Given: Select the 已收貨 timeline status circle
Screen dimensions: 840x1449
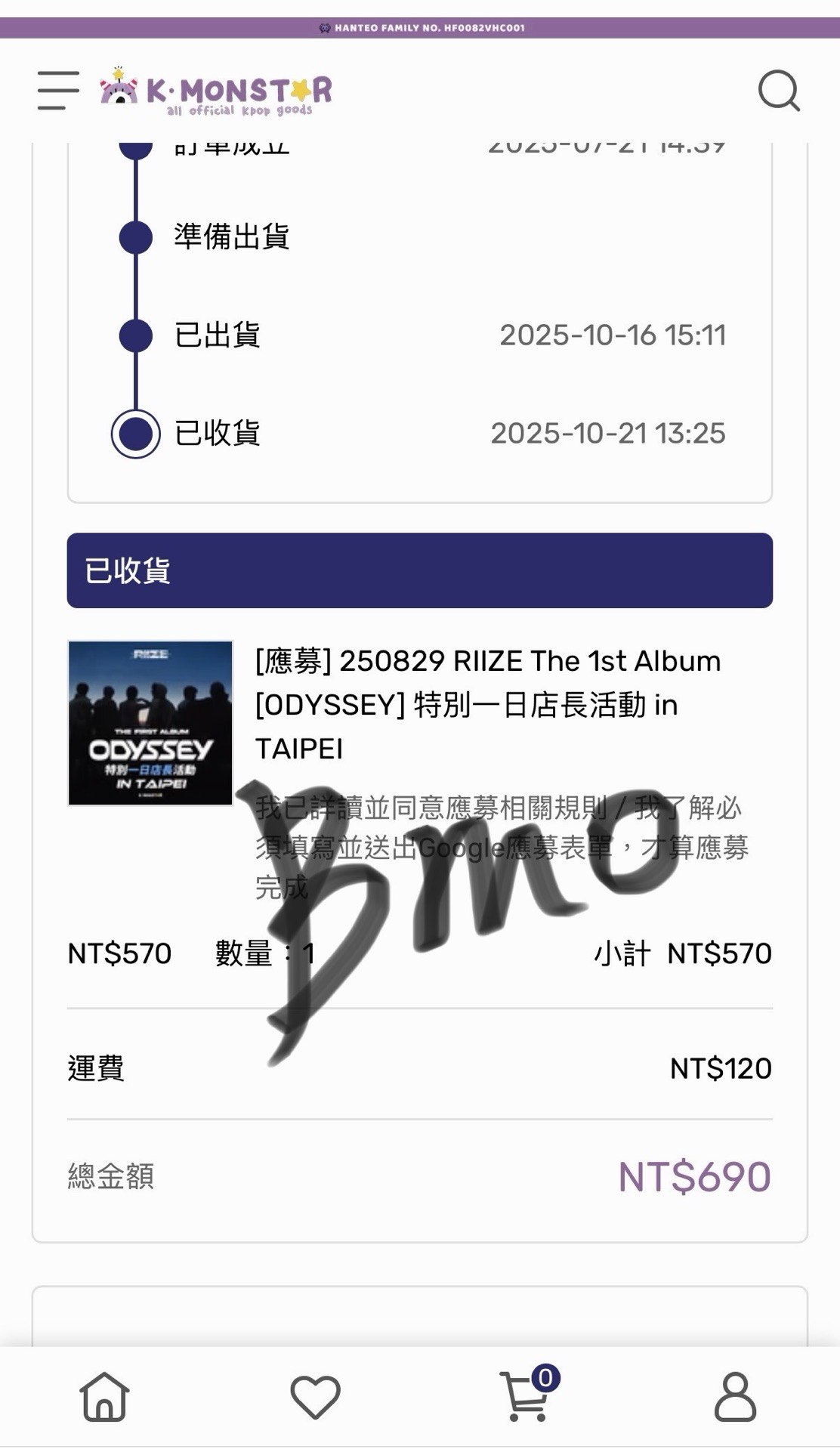Looking at the screenshot, I should pyautogui.click(x=135, y=434).
